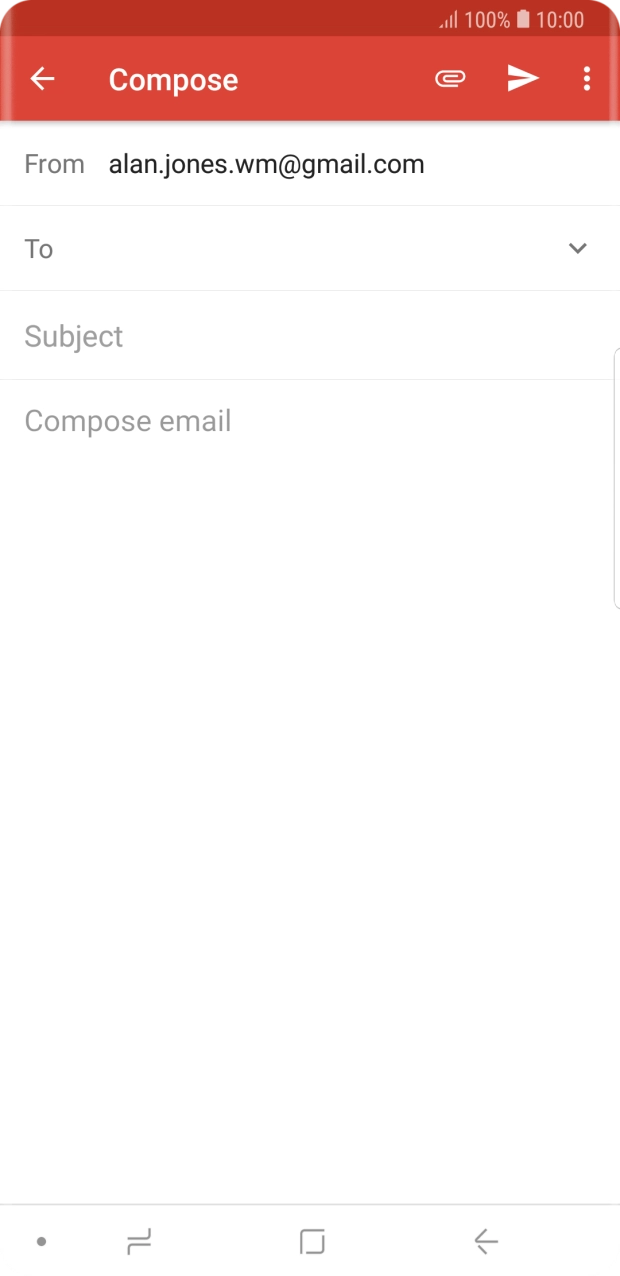Attach a file with the paperclip icon

[450, 79]
